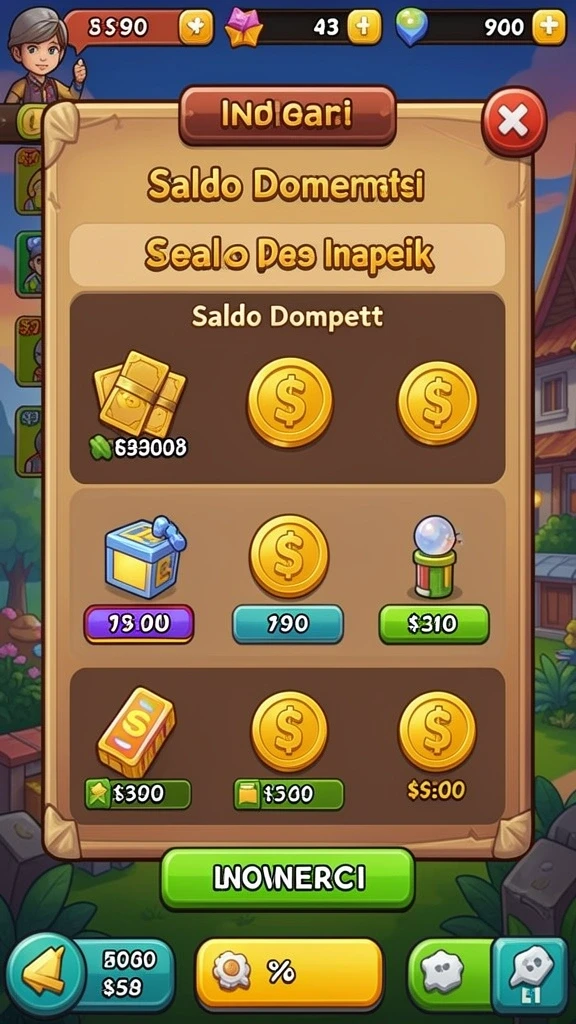The image size is (576, 1024).
Task: Add more to the 8590 balance with the plus
Action: pos(196,27)
